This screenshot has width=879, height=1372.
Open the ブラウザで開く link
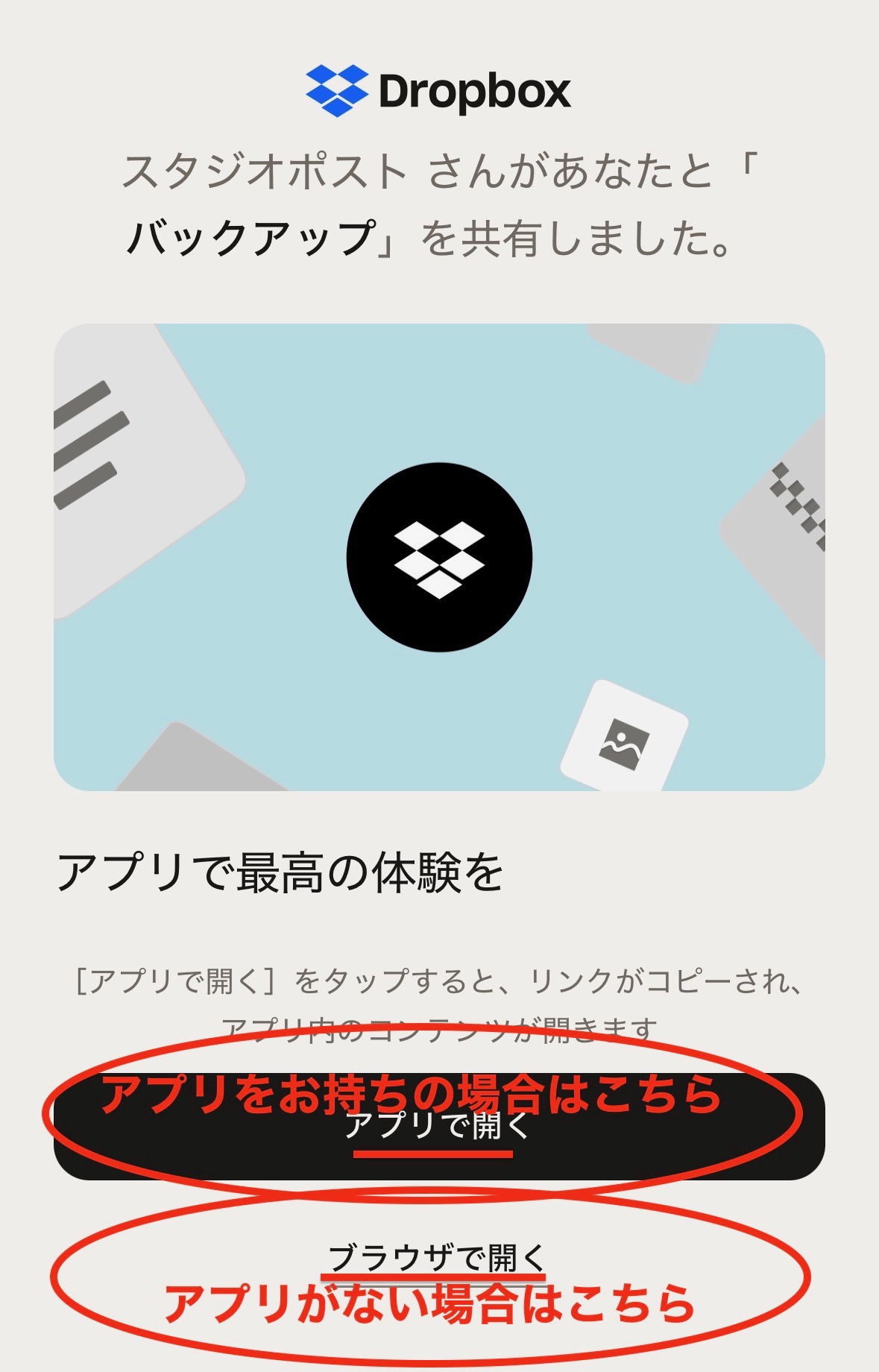click(437, 1259)
